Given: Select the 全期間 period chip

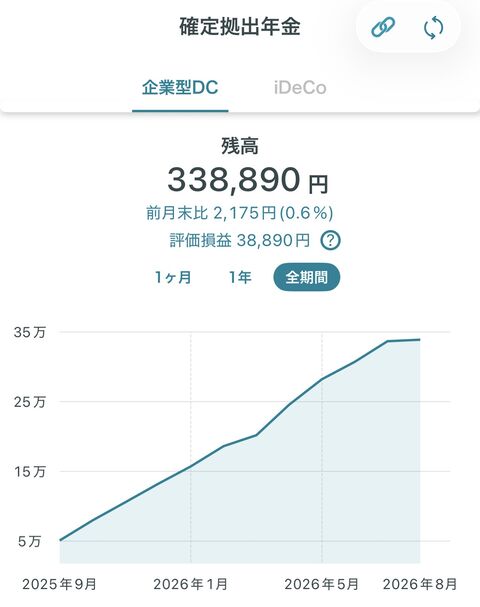Looking at the screenshot, I should click(x=307, y=278).
